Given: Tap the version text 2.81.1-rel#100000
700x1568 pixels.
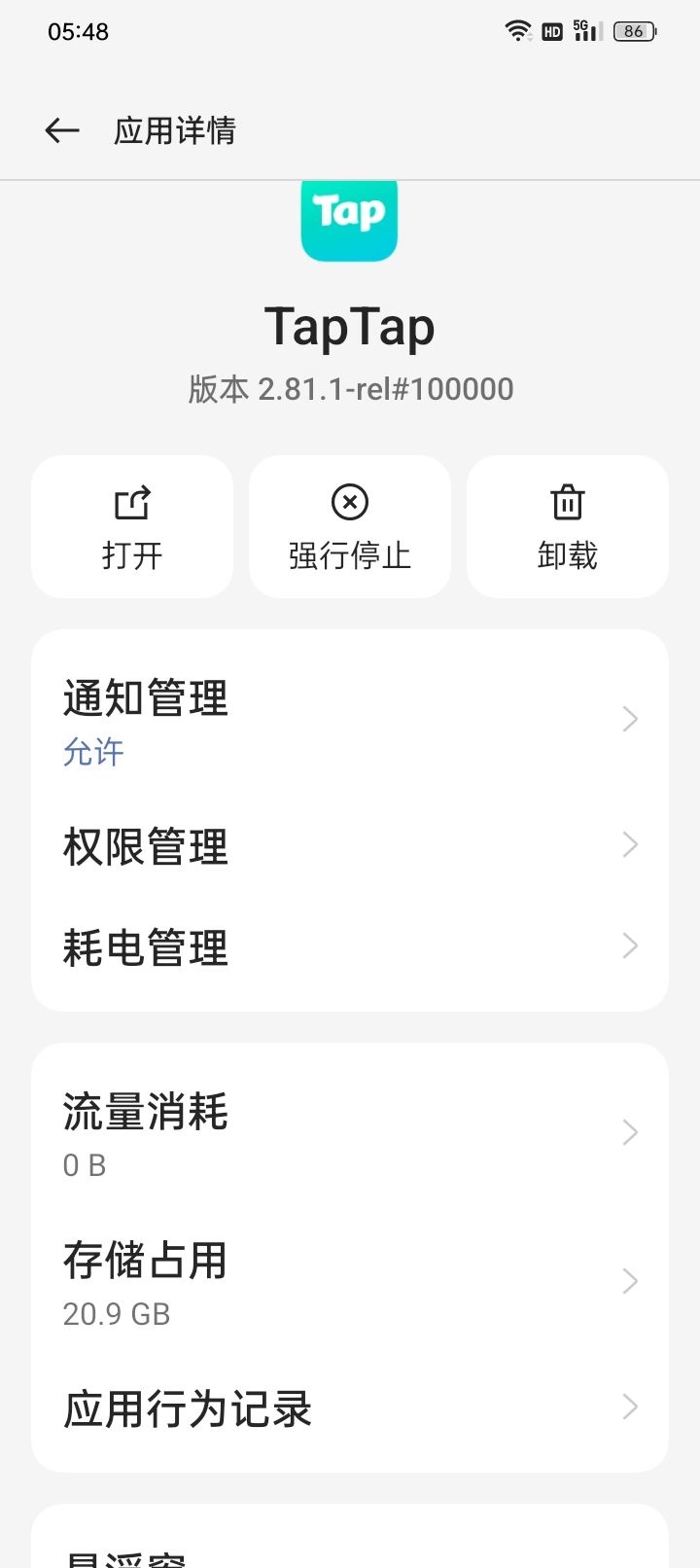Looking at the screenshot, I should pyautogui.click(x=350, y=388).
